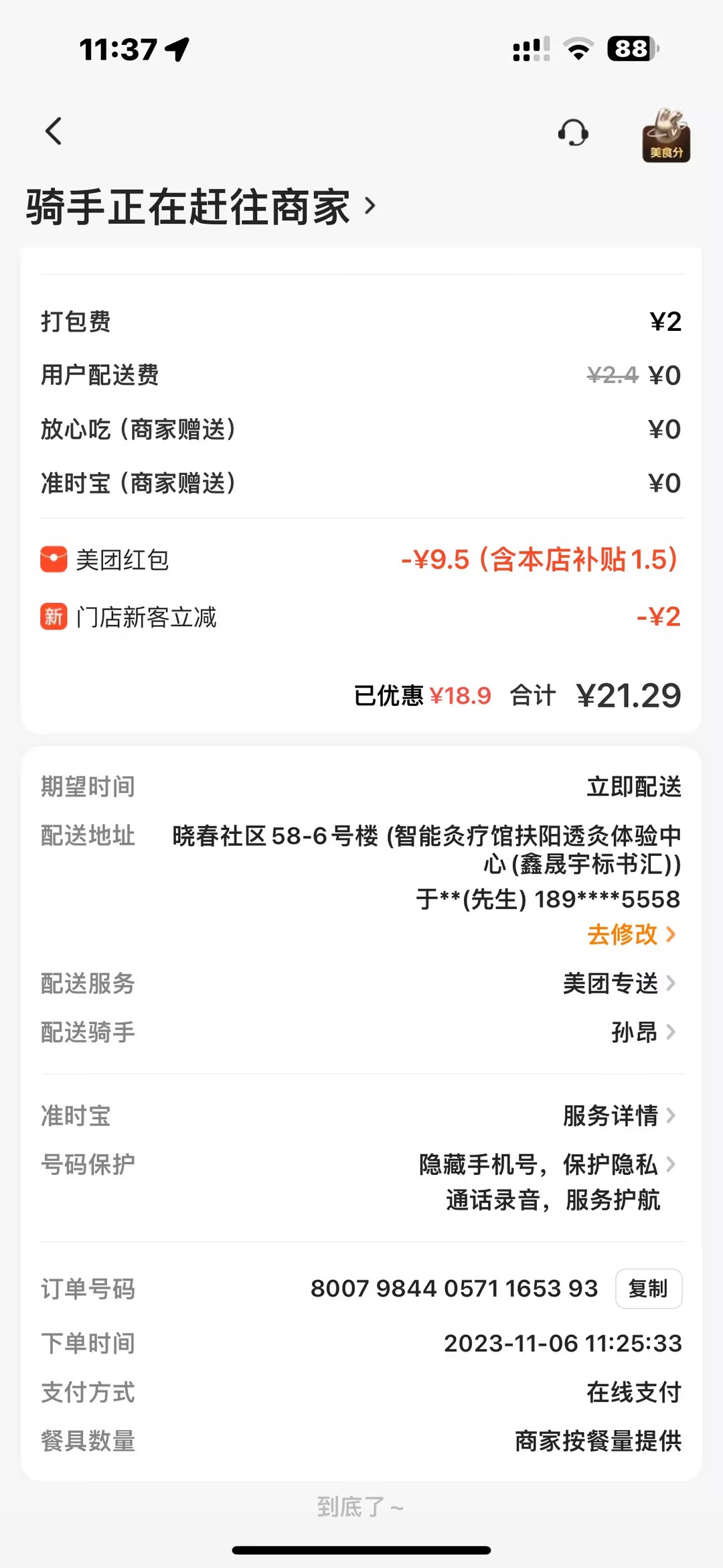The width and height of the screenshot is (723, 1568).
Task: Copy the order number with 复制
Action: click(x=648, y=1288)
